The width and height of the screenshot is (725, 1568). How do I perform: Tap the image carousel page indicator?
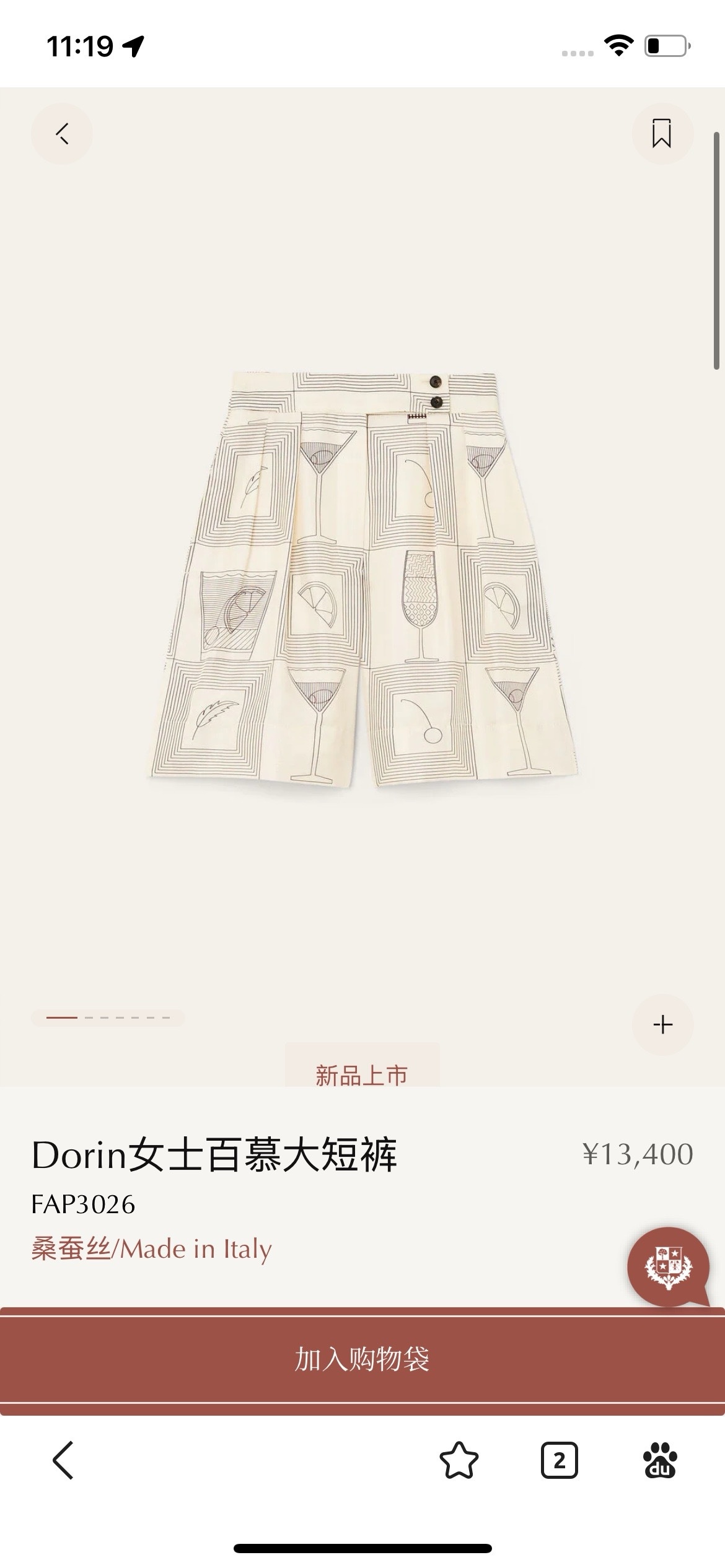point(108,1017)
